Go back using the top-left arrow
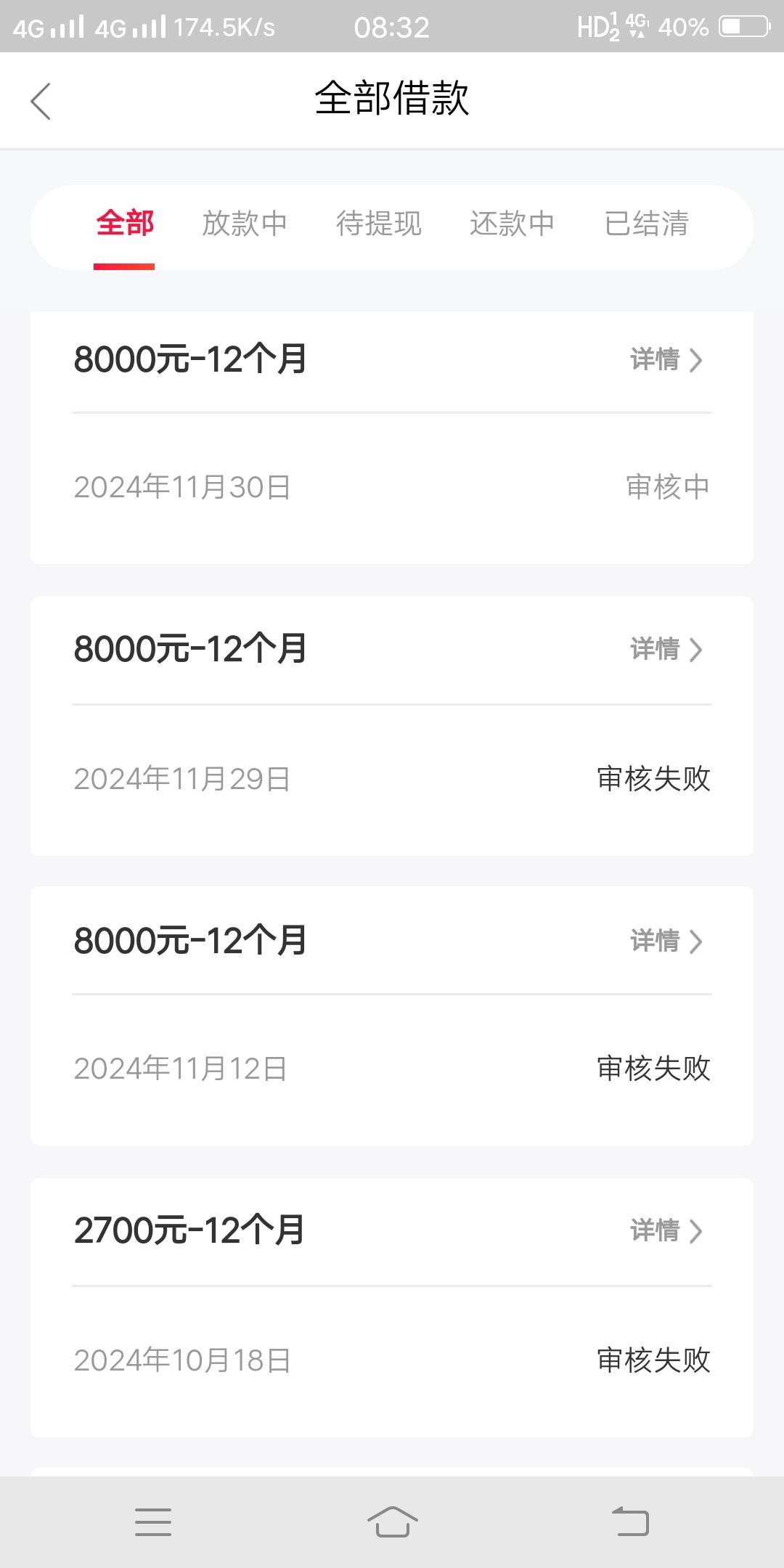This screenshot has width=784, height=1568. coord(41,101)
